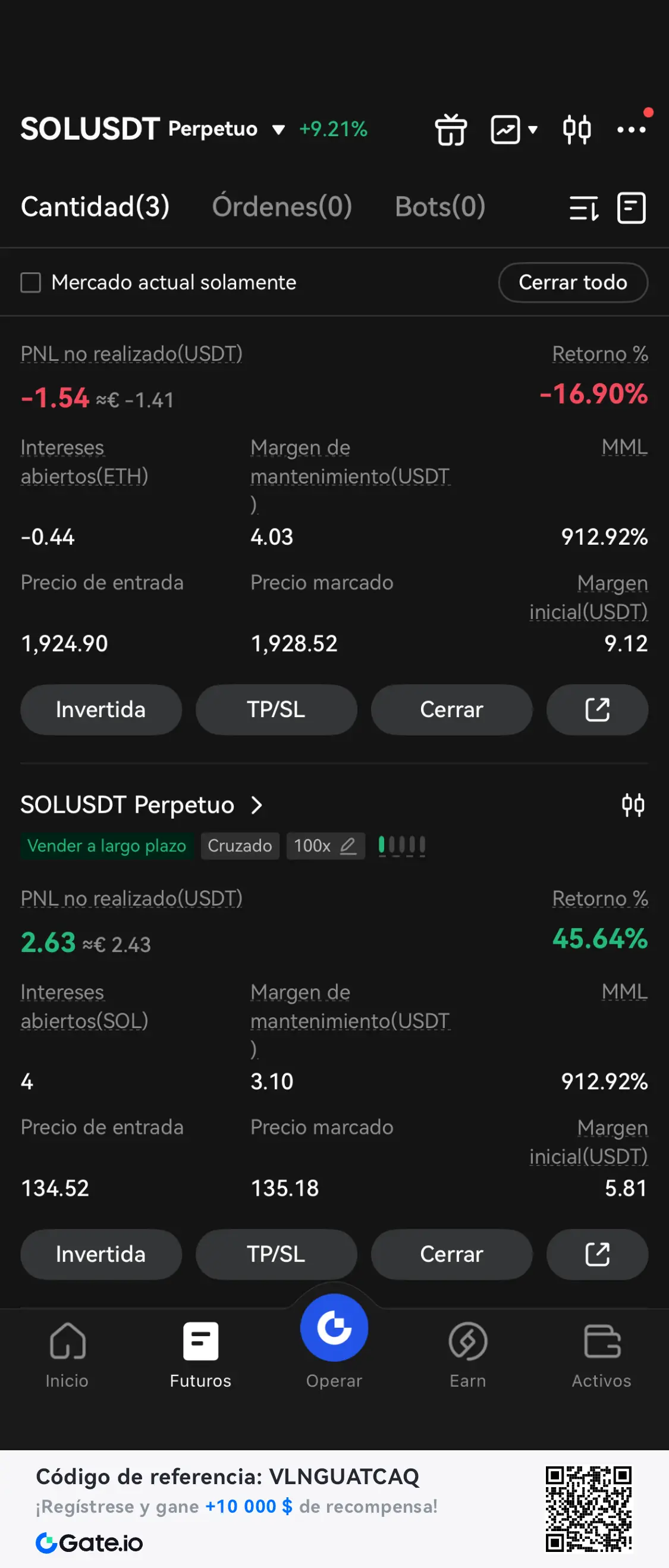Tap Cerrar on the position with 45.64% return
The image size is (669, 1568).
(x=451, y=1255)
